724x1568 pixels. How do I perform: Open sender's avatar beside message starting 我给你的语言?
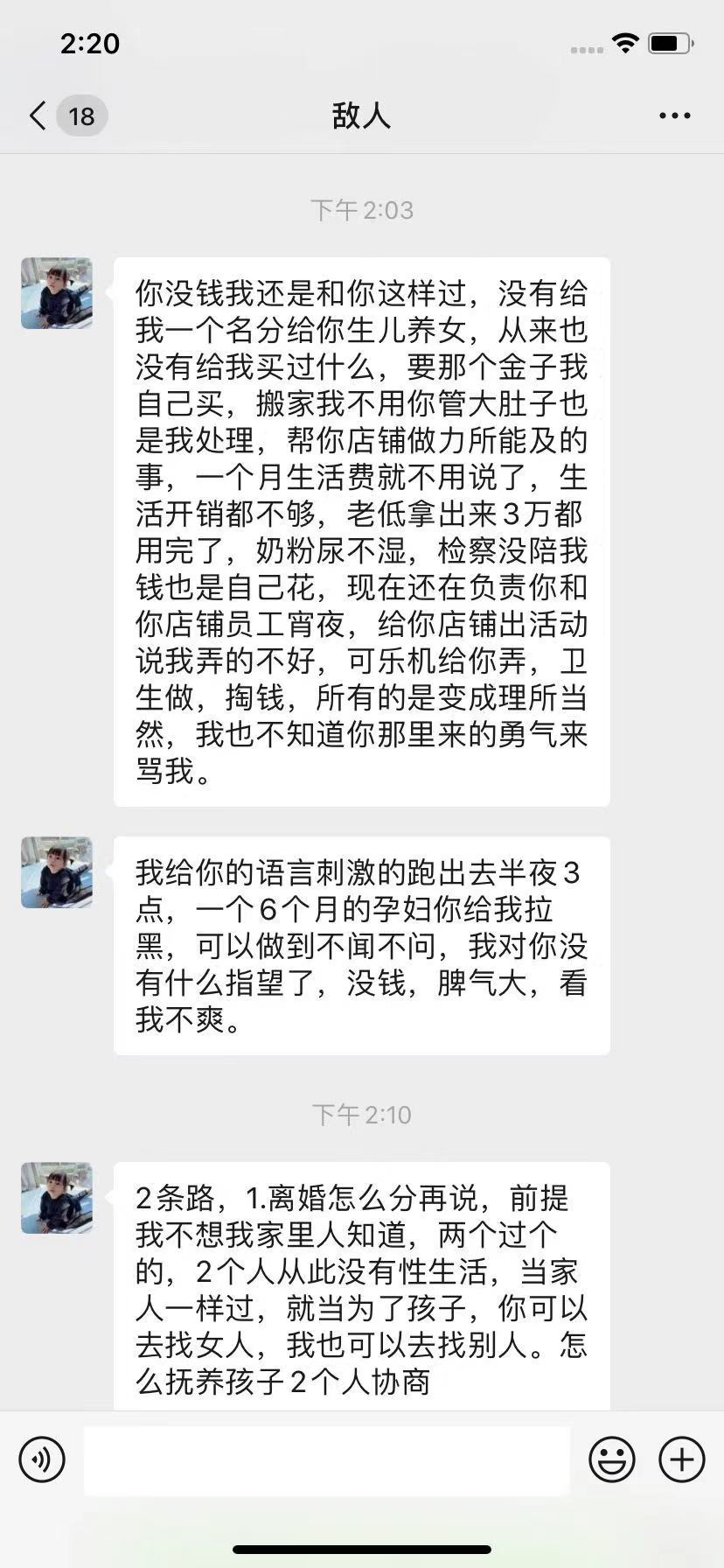[x=57, y=872]
